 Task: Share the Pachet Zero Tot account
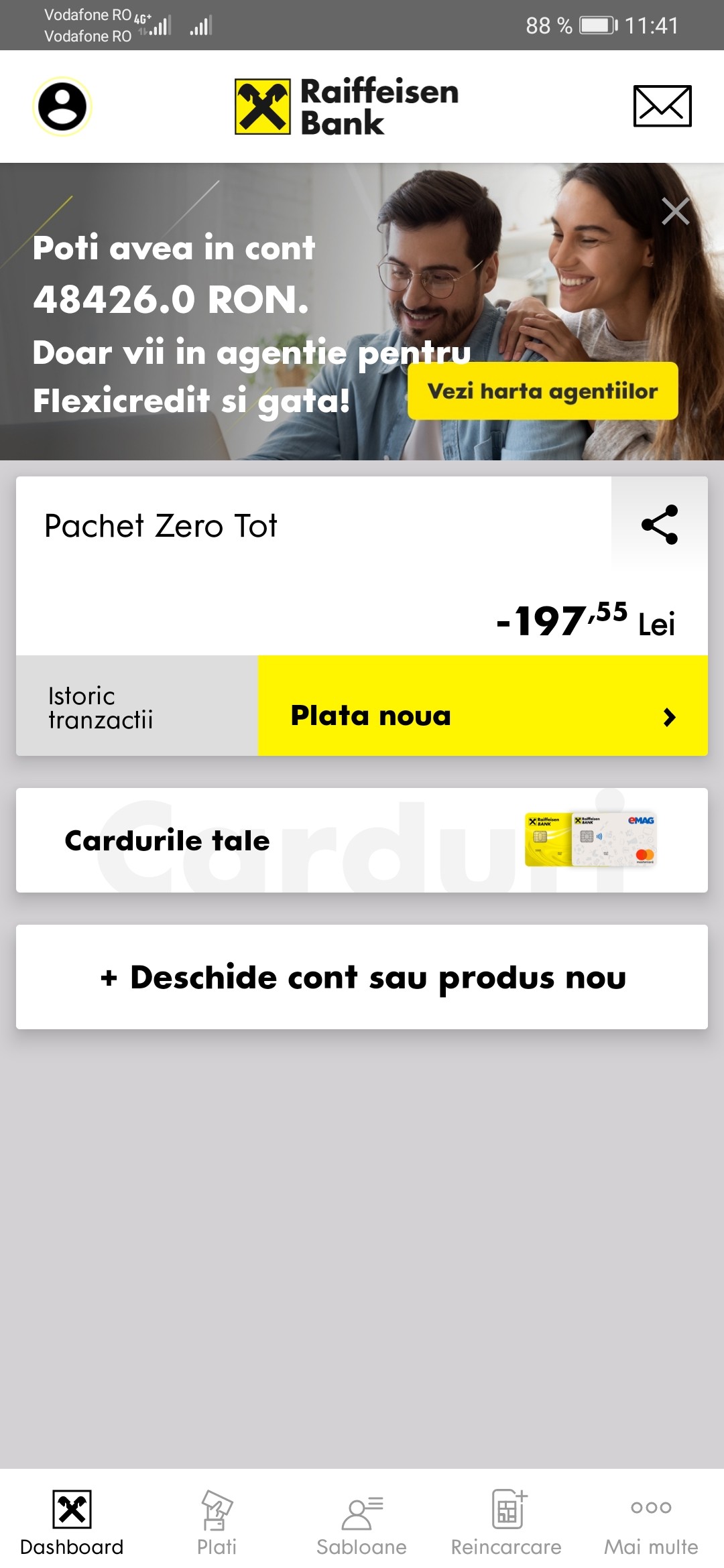(x=660, y=525)
